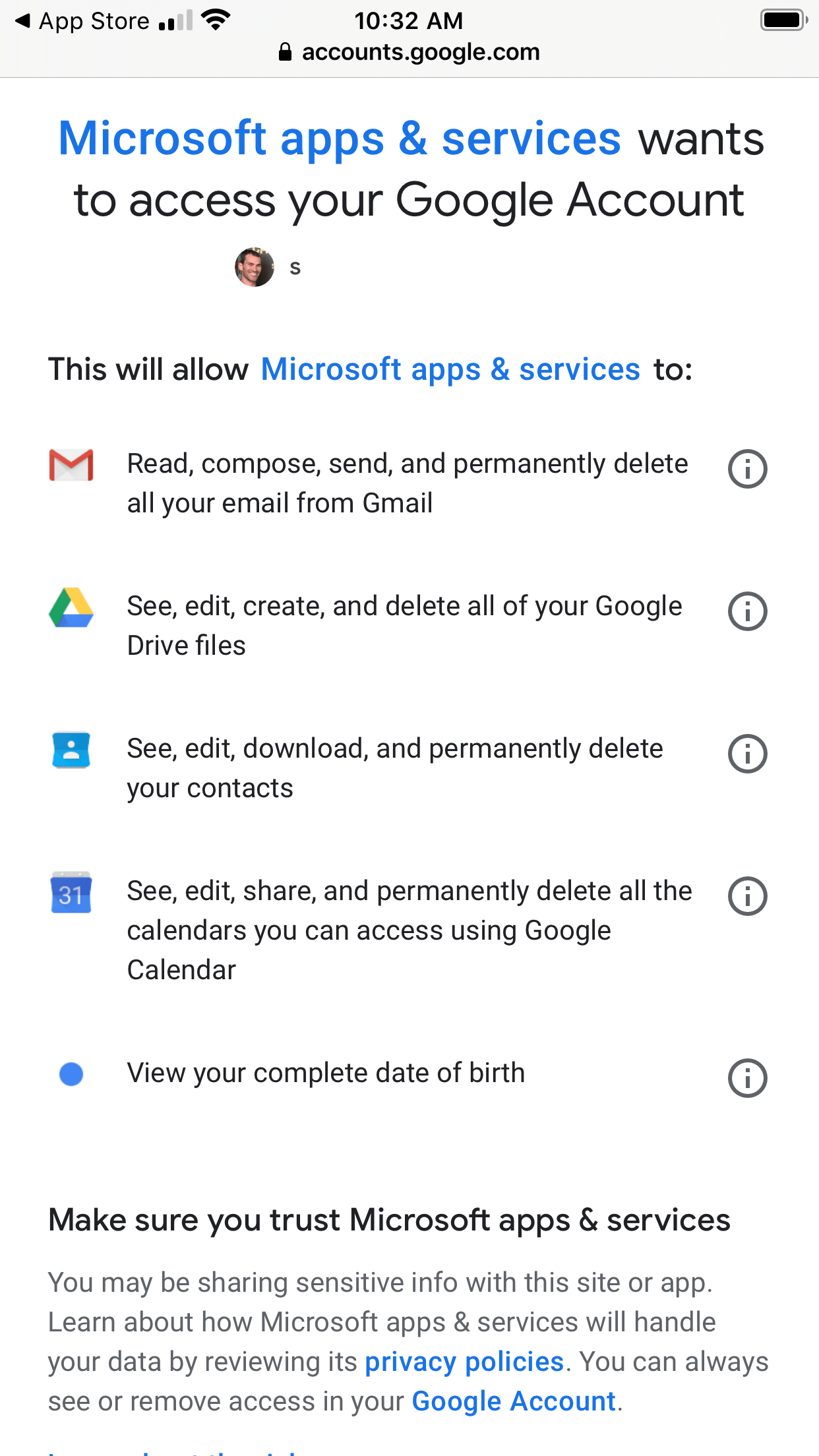Show info about contacts permission
Screen dimensions: 819x1456
pyautogui.click(x=747, y=754)
